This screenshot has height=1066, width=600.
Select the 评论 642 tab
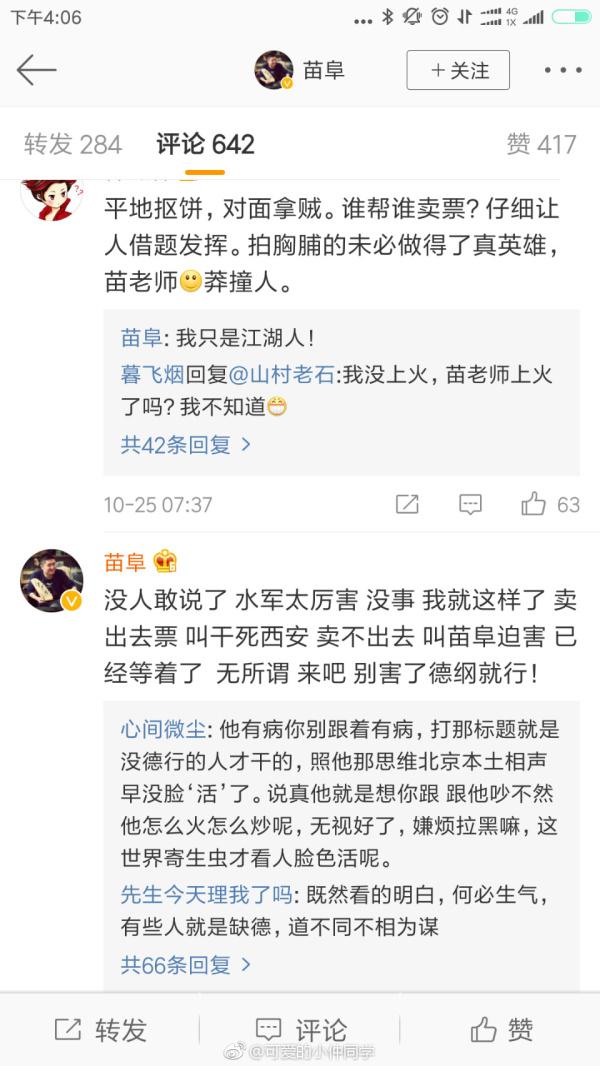(x=205, y=144)
